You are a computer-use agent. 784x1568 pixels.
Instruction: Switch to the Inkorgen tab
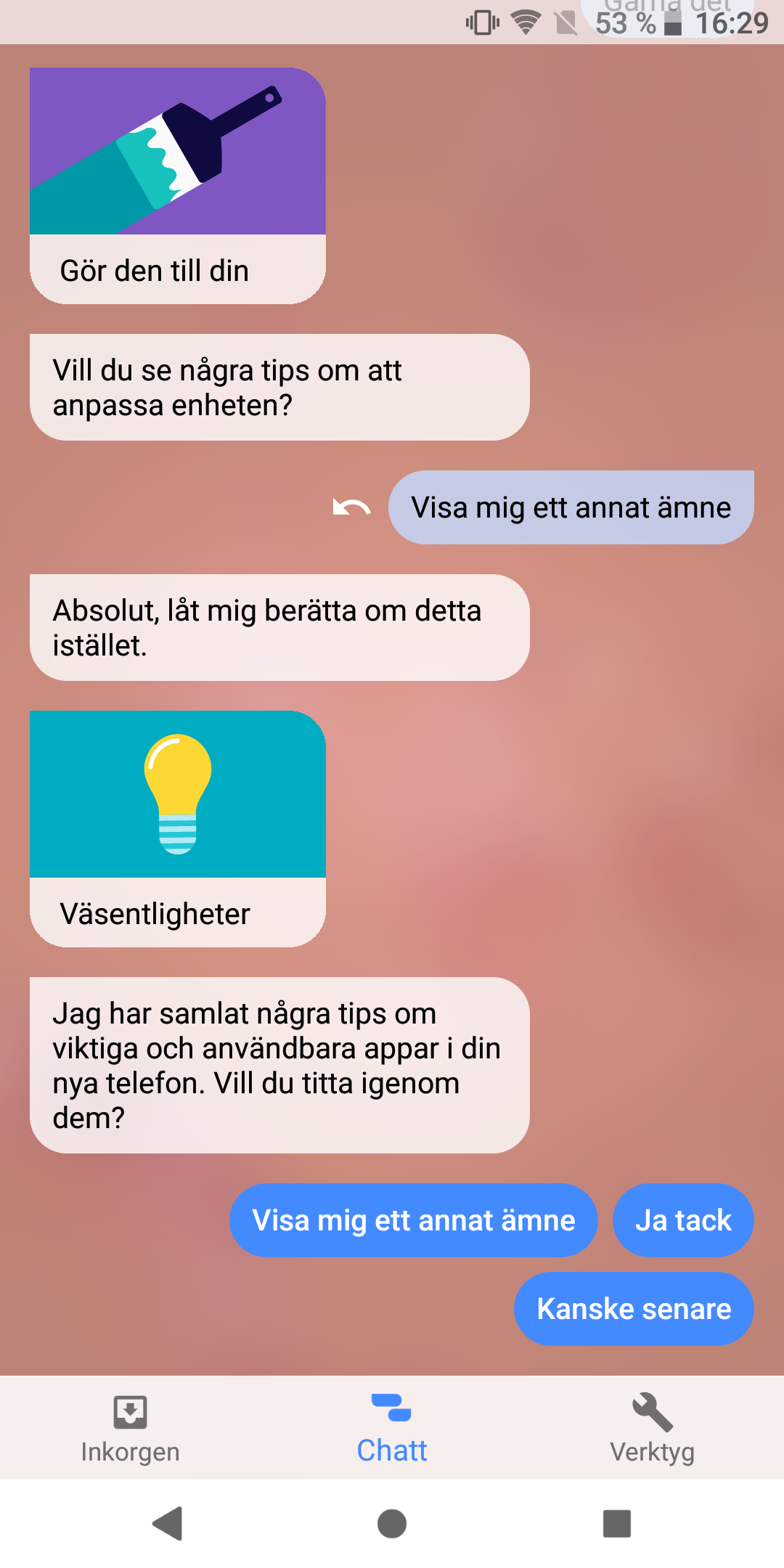click(x=131, y=1428)
